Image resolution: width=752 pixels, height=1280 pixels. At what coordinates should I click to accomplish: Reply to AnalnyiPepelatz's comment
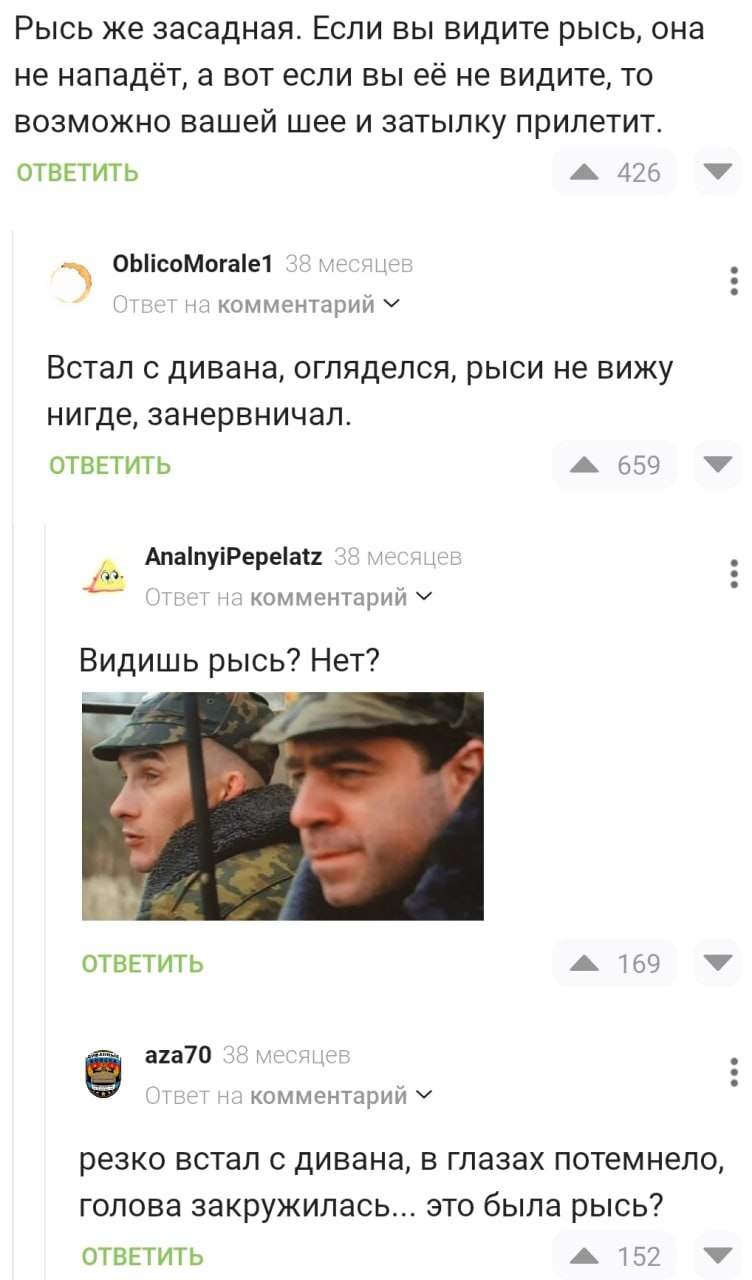[141, 964]
